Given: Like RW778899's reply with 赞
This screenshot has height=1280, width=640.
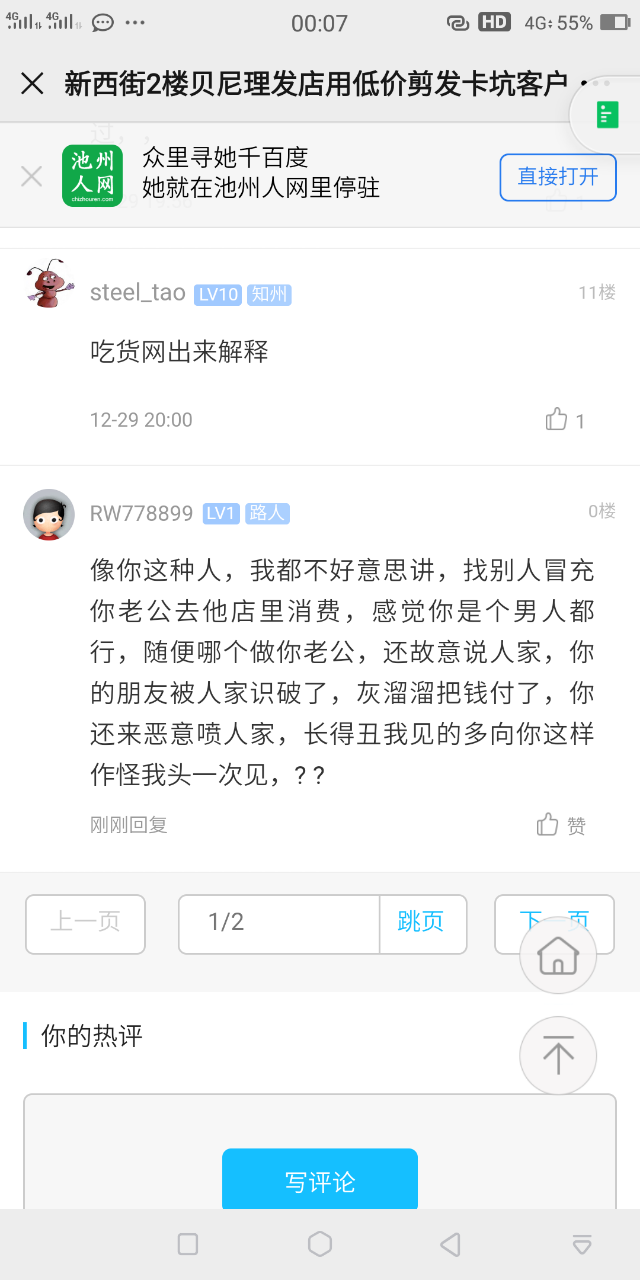Looking at the screenshot, I should click(x=561, y=825).
